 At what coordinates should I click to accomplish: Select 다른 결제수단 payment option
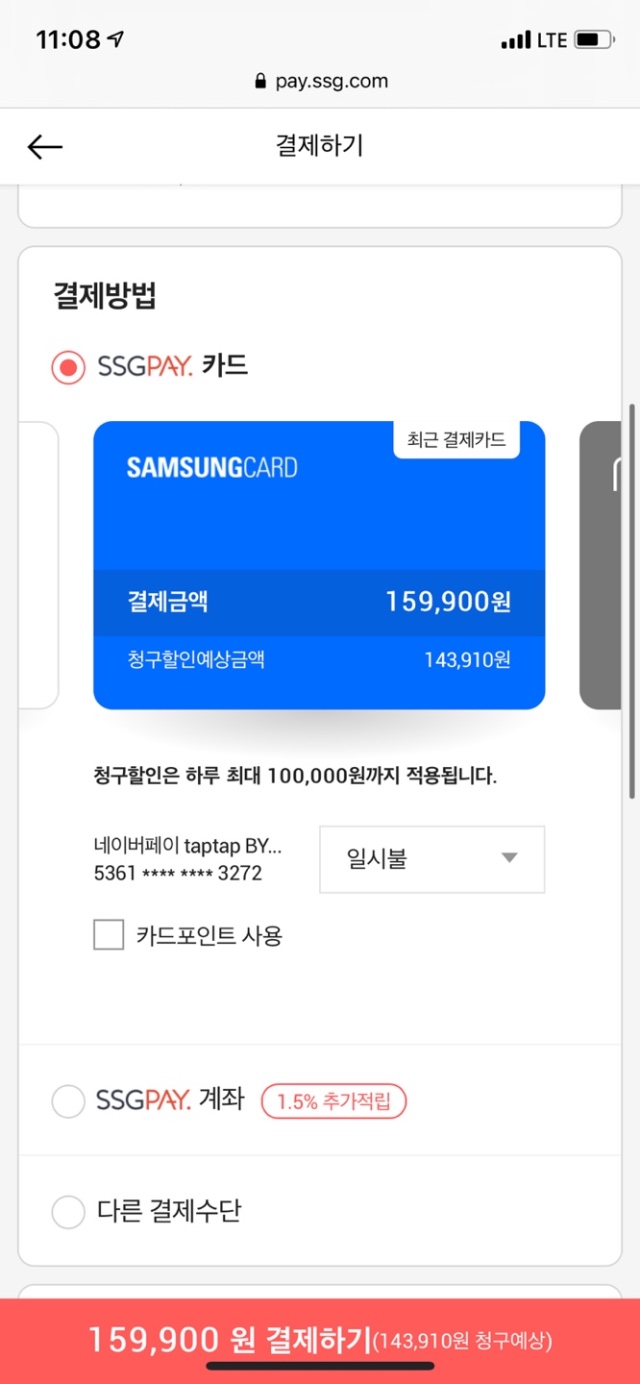tap(69, 1212)
